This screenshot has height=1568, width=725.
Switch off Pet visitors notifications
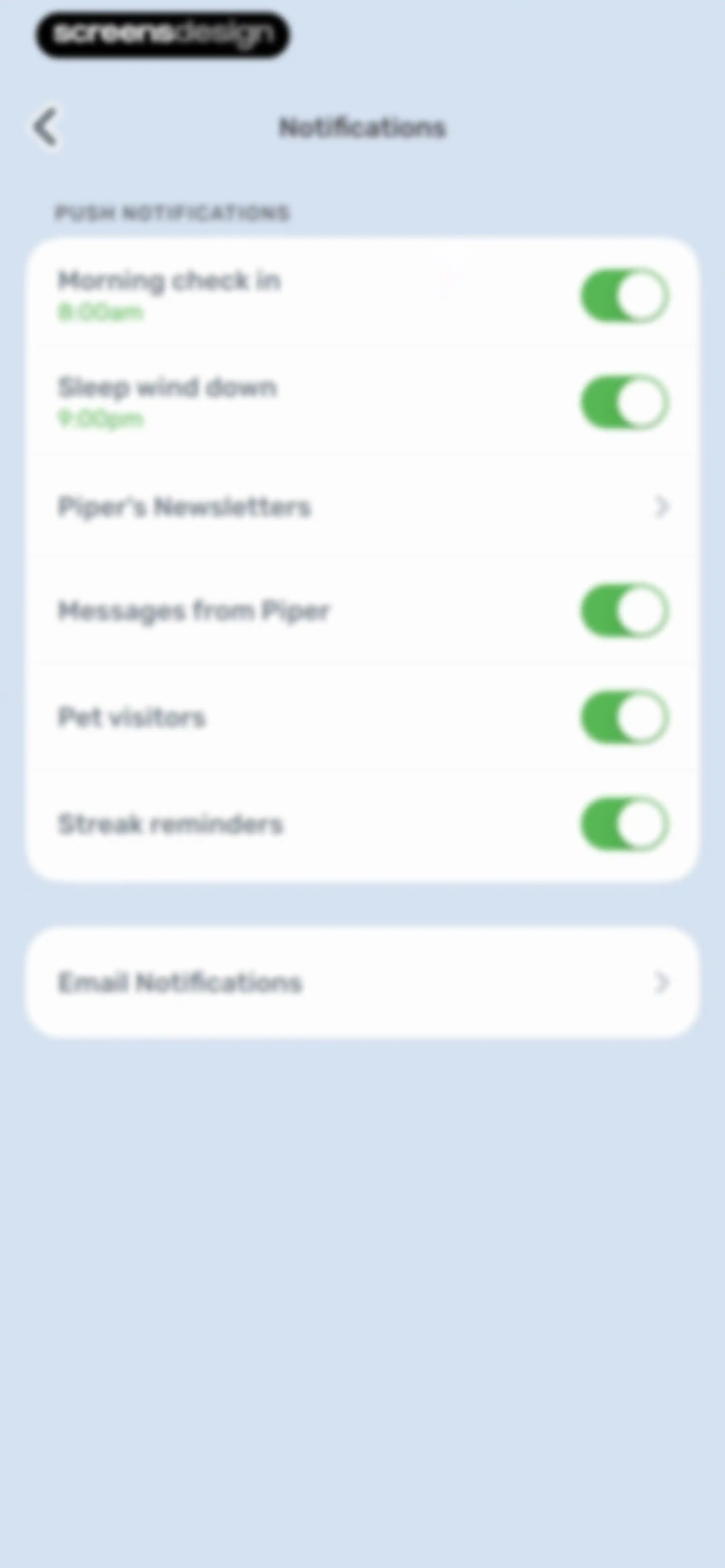click(x=625, y=717)
